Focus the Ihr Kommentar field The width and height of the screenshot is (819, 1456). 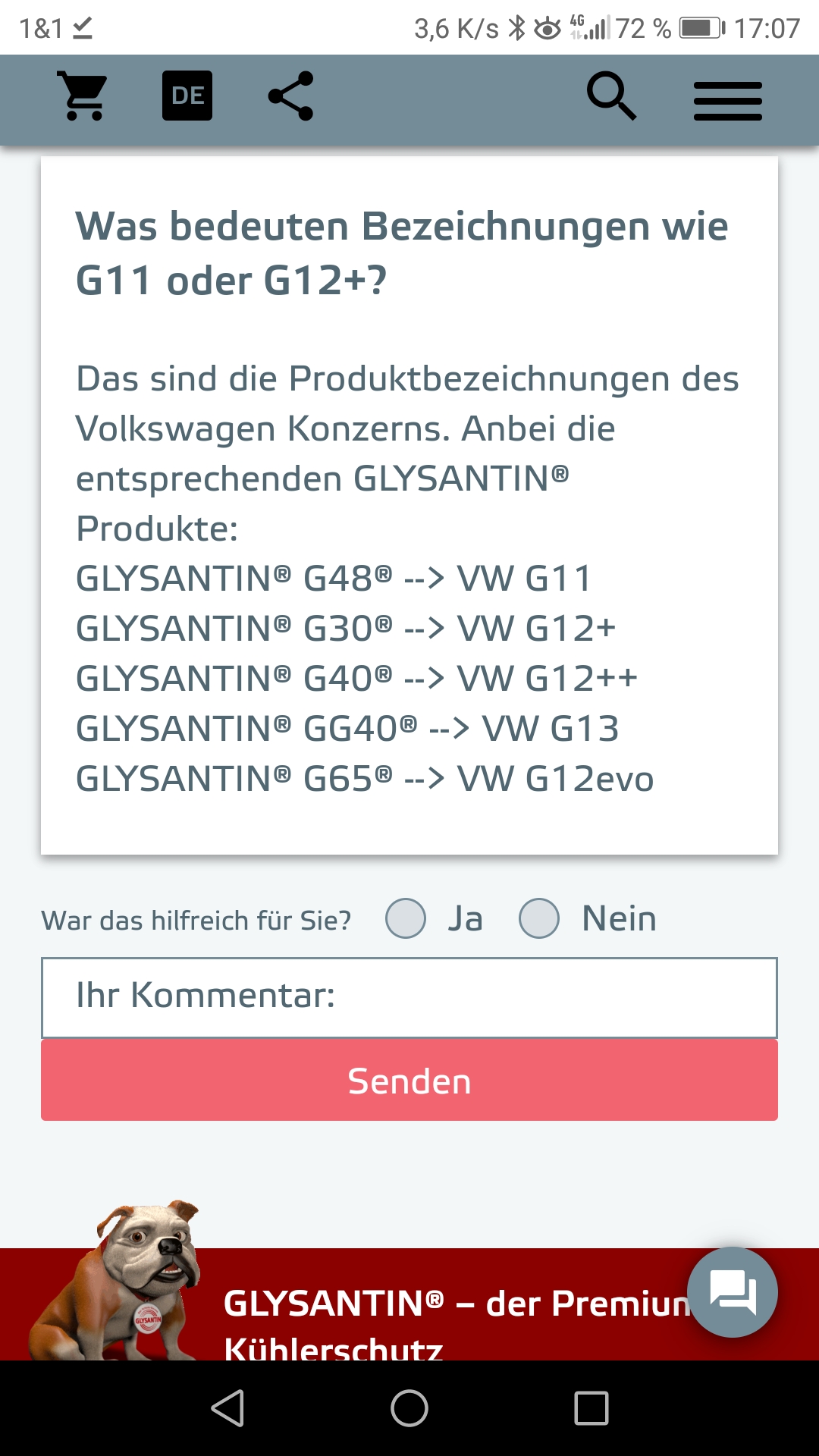click(x=409, y=998)
